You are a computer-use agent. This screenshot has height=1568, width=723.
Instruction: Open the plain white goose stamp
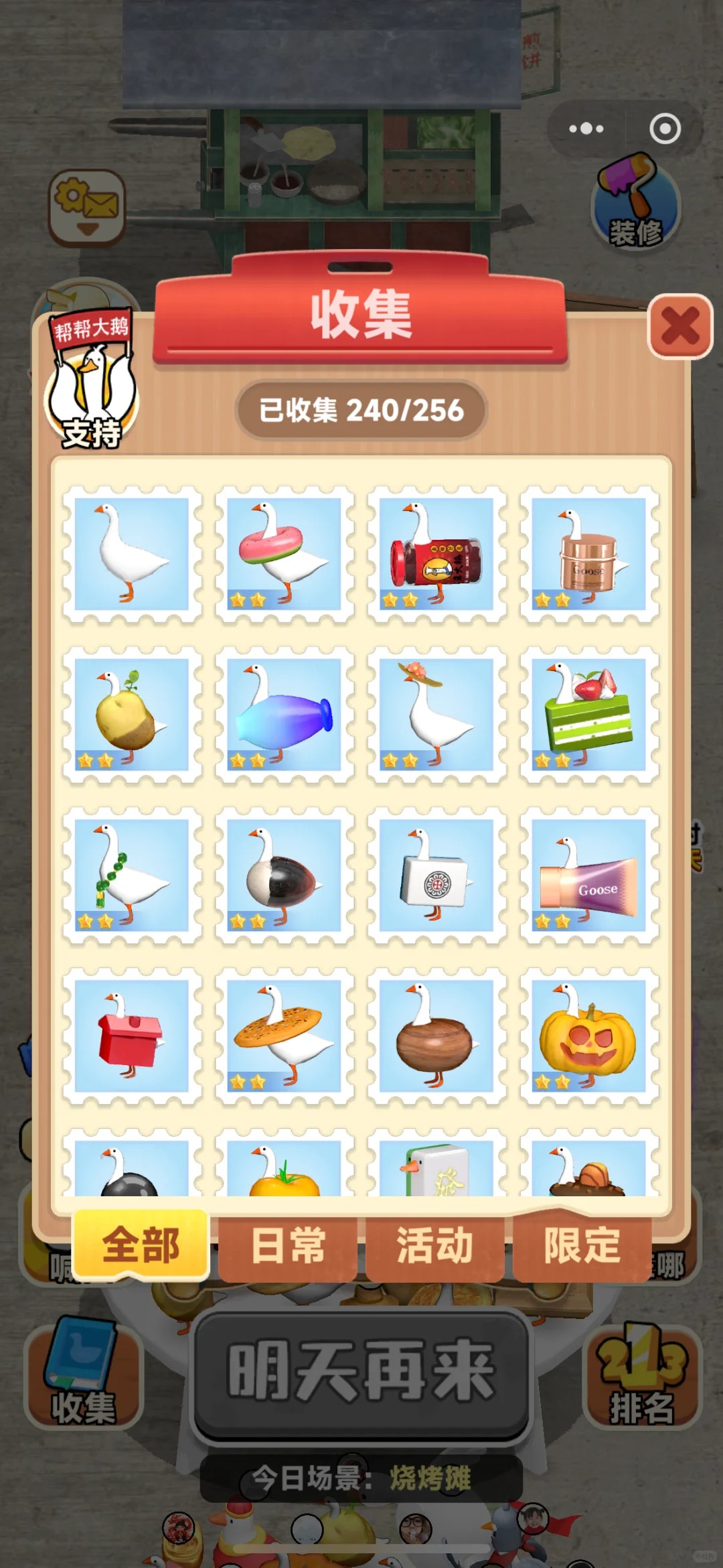coord(132,554)
